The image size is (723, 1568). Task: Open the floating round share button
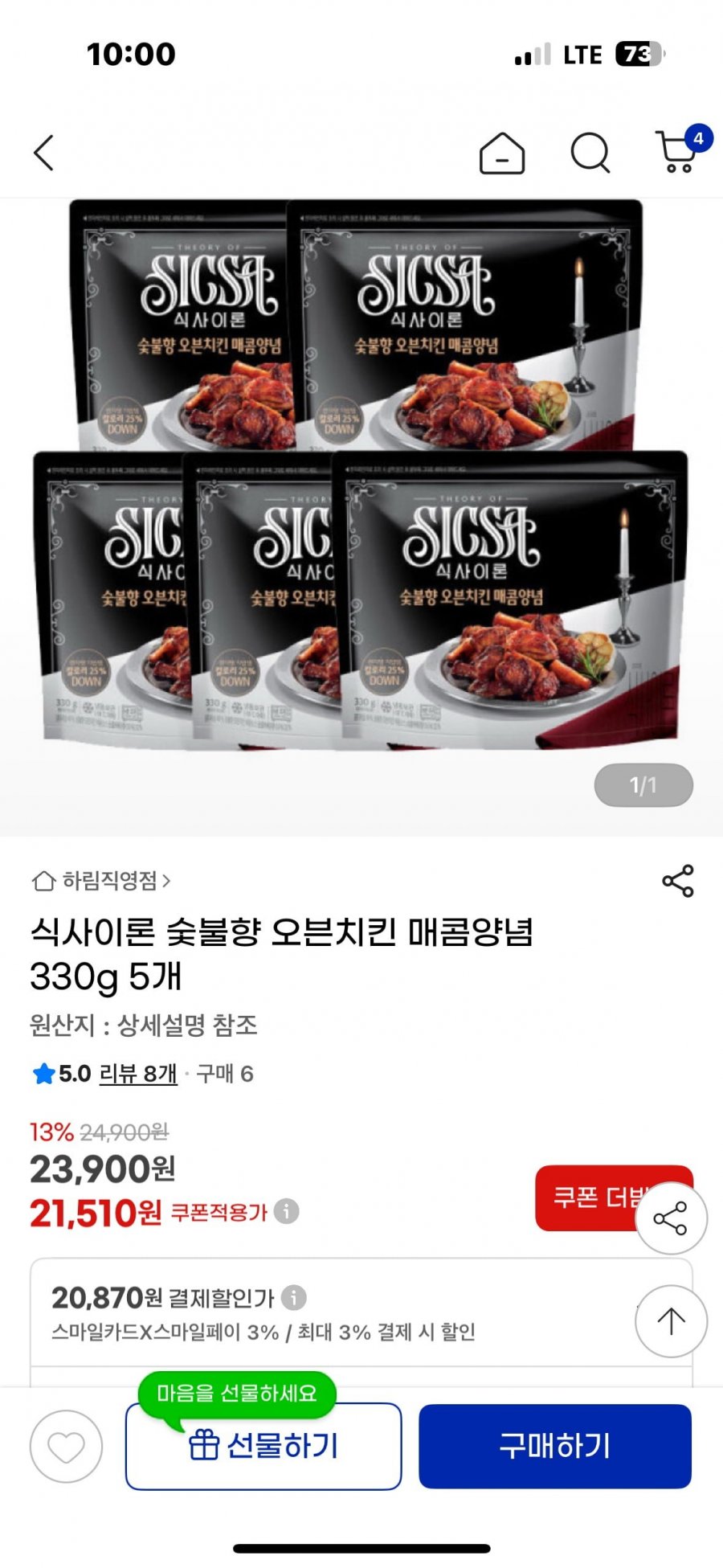click(671, 1218)
